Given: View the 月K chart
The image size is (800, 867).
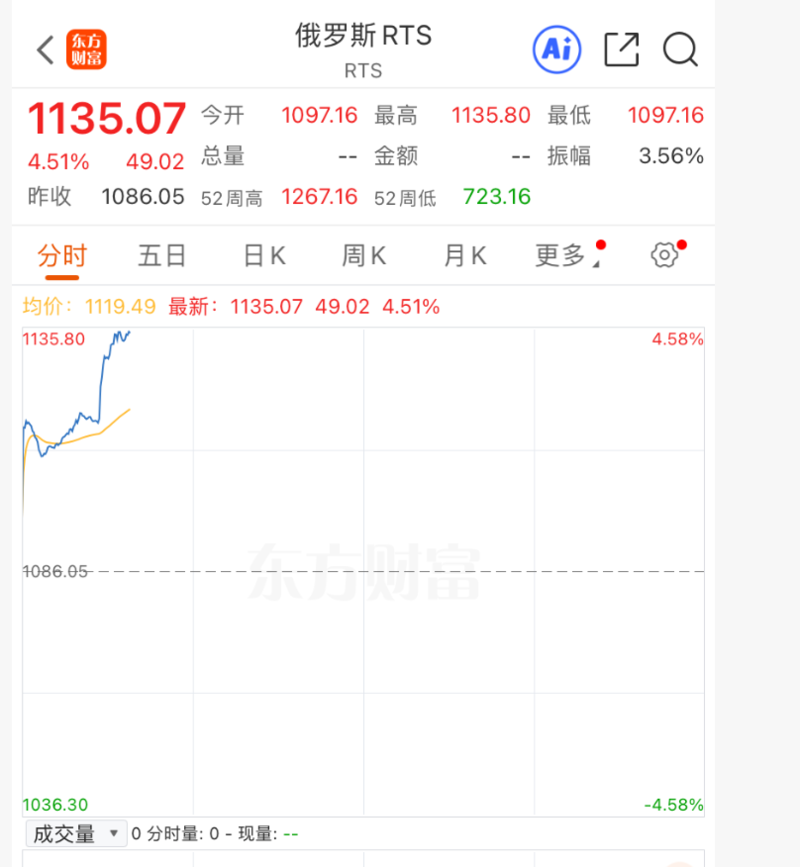Looking at the screenshot, I should point(465,256).
